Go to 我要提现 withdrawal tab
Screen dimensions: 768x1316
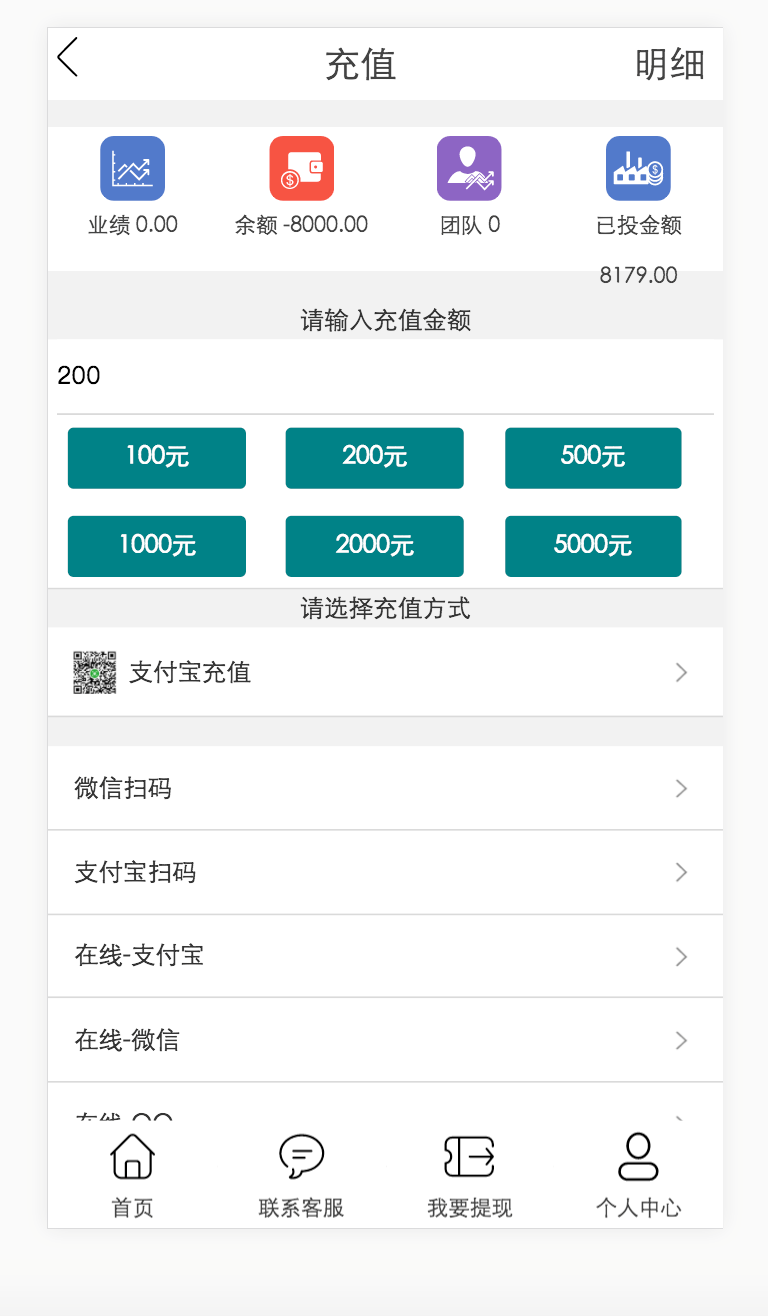click(470, 1176)
